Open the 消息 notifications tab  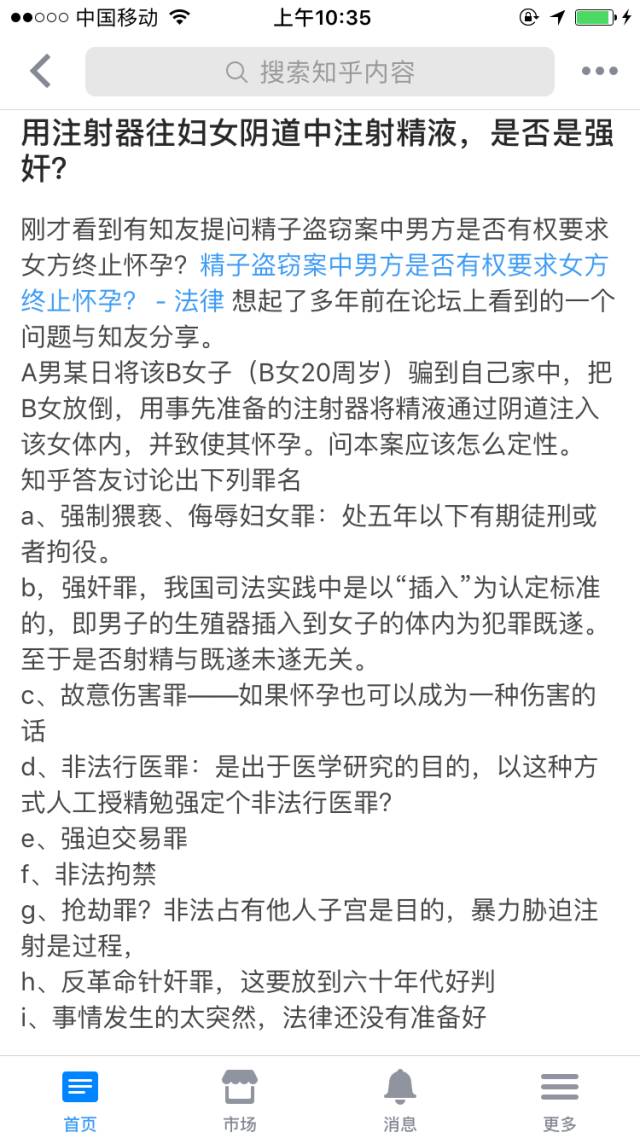400,1098
